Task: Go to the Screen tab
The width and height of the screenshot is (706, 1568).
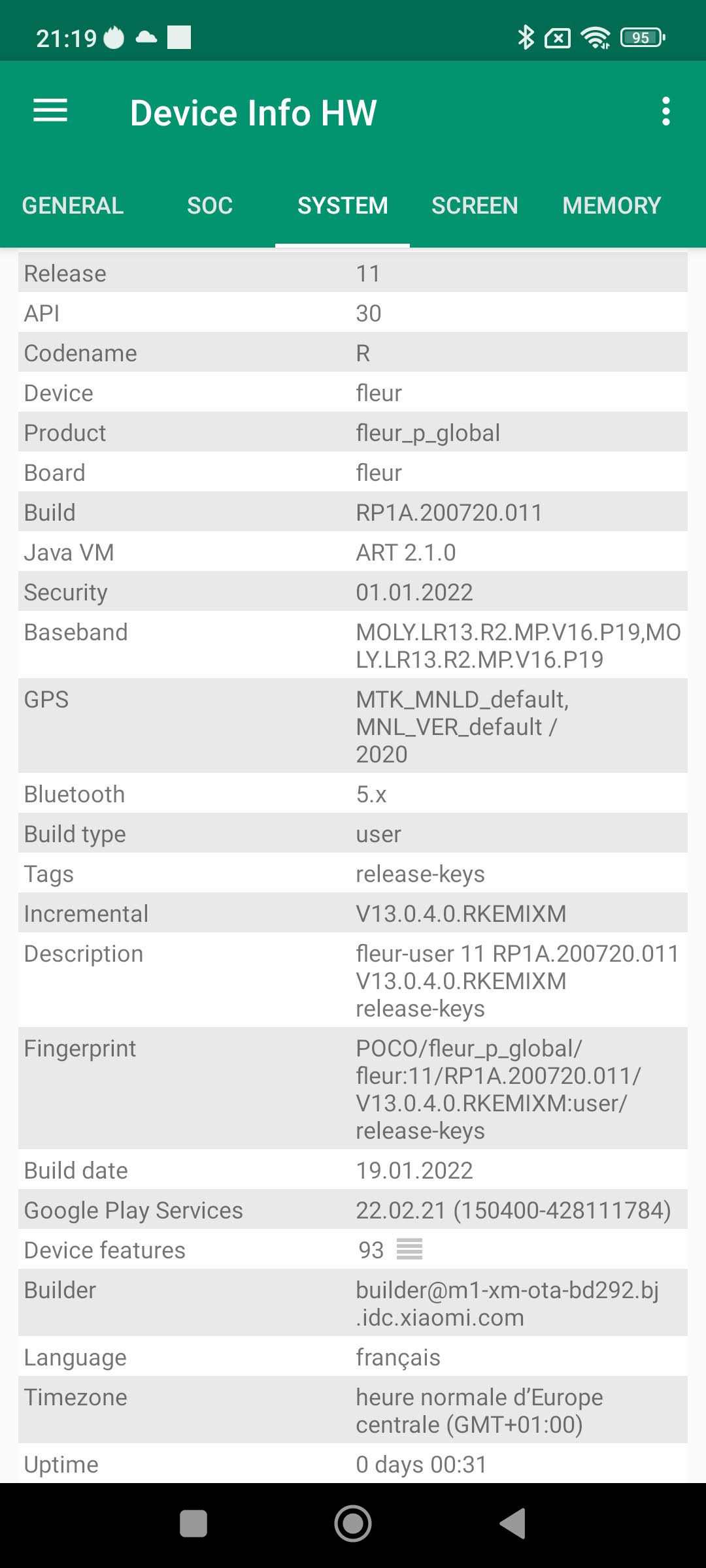Action: pos(475,206)
